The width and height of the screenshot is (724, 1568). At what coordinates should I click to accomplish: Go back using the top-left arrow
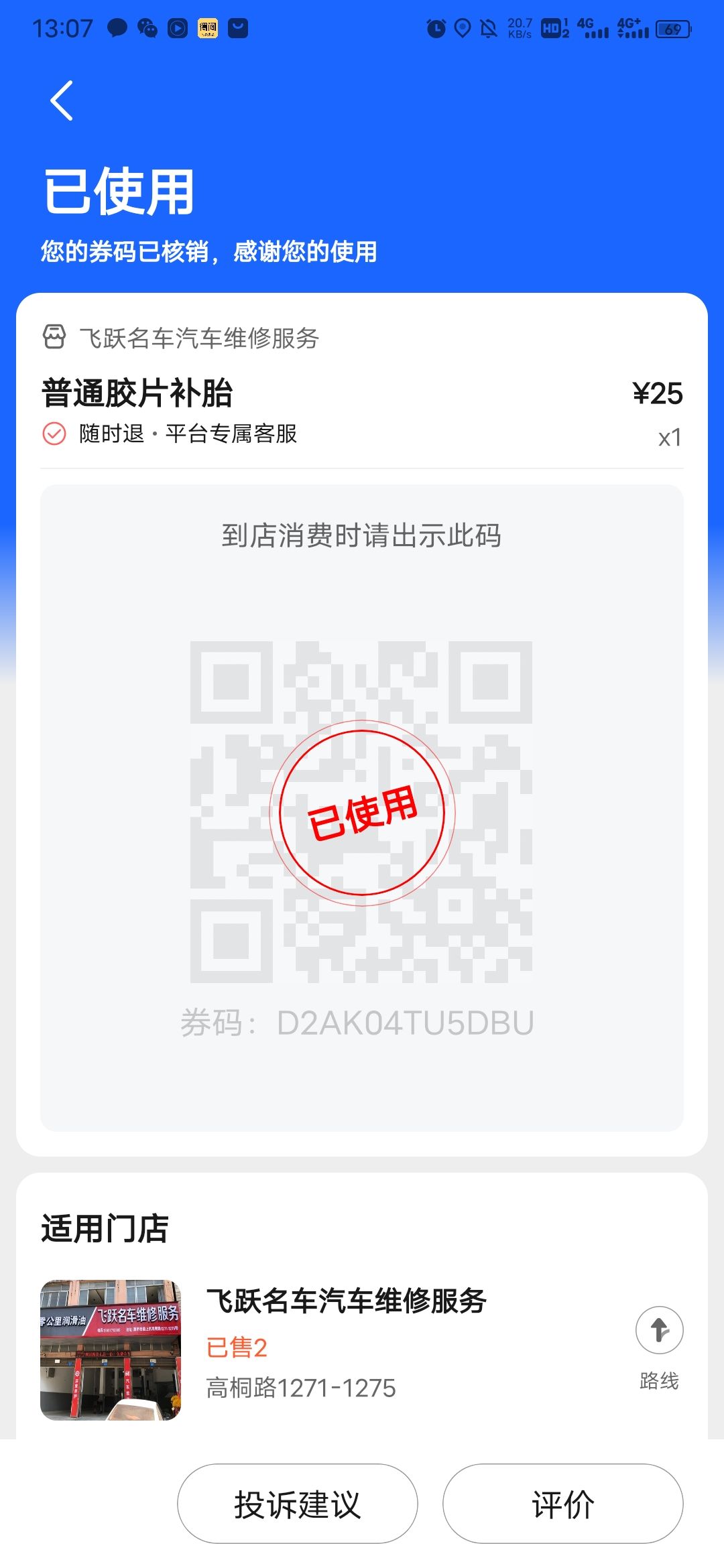62,101
